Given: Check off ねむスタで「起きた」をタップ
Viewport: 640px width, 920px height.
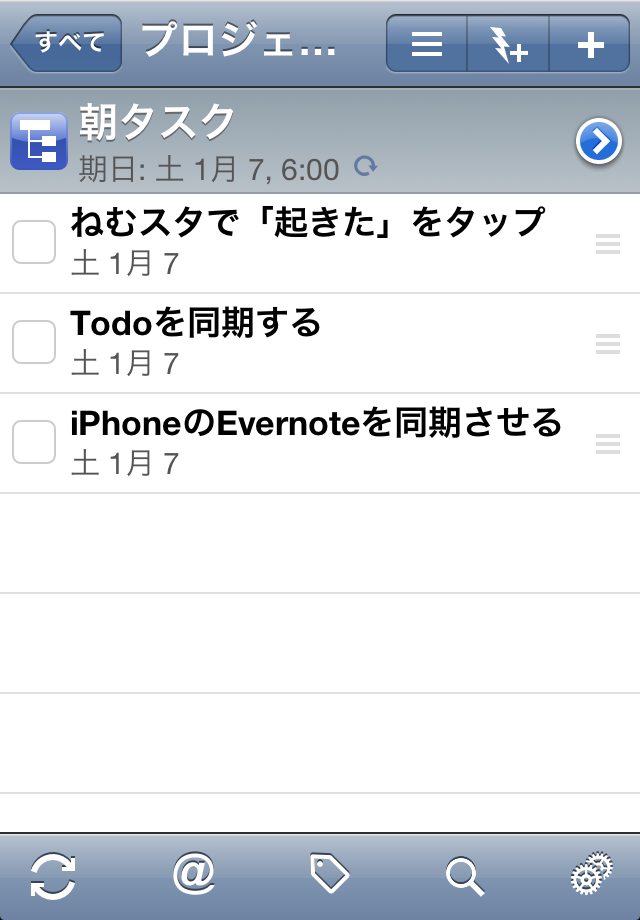Looking at the screenshot, I should (x=34, y=243).
